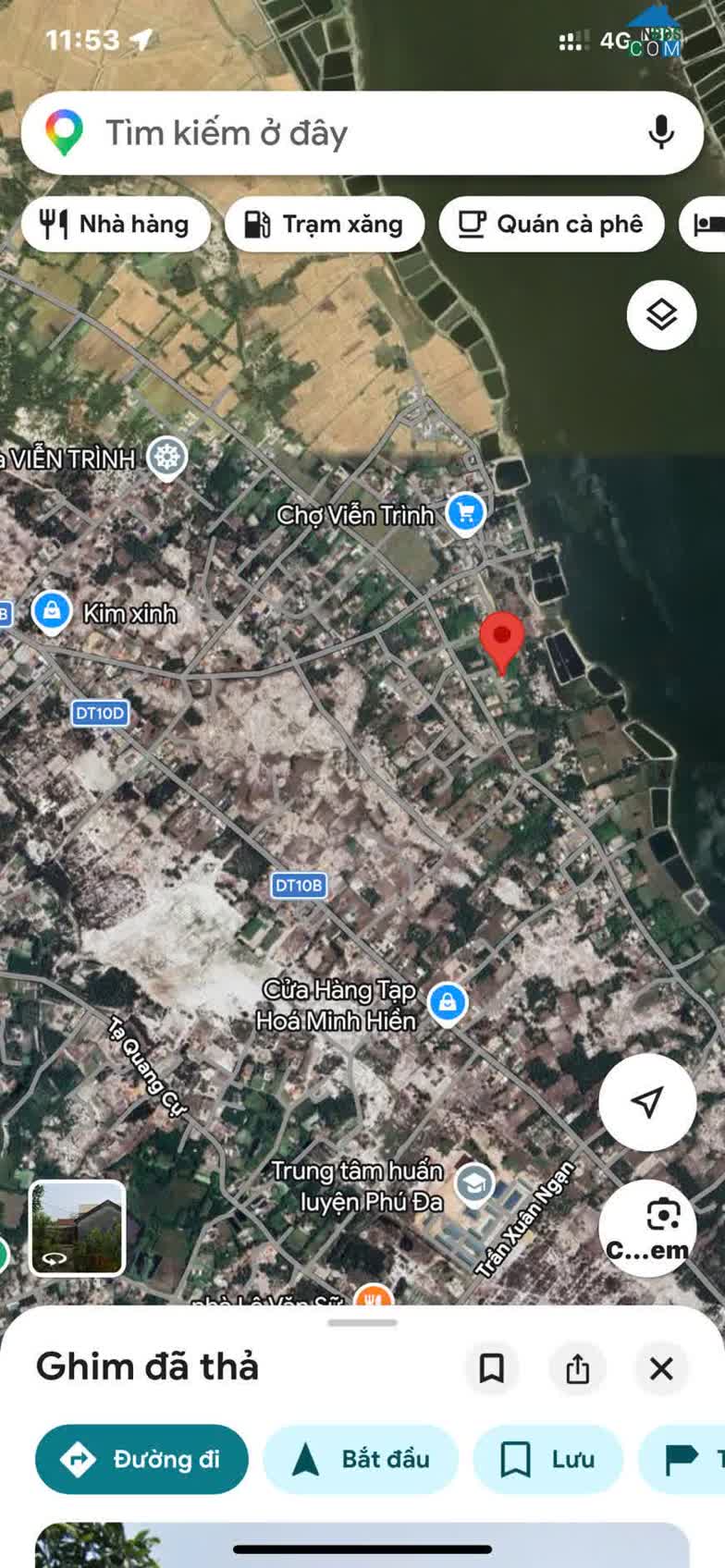Open the camera lens button
The height and width of the screenshot is (1568, 725).
pos(648,1227)
